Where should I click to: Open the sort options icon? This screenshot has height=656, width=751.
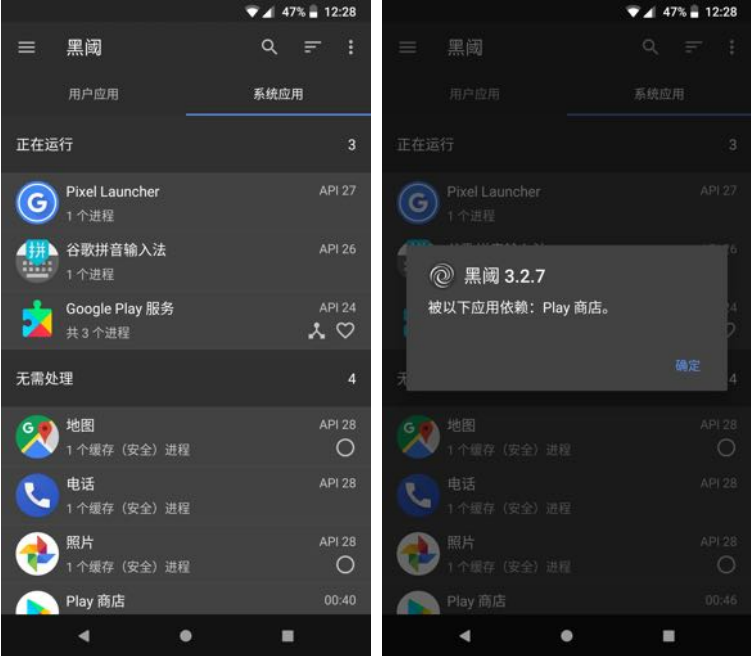(312, 47)
